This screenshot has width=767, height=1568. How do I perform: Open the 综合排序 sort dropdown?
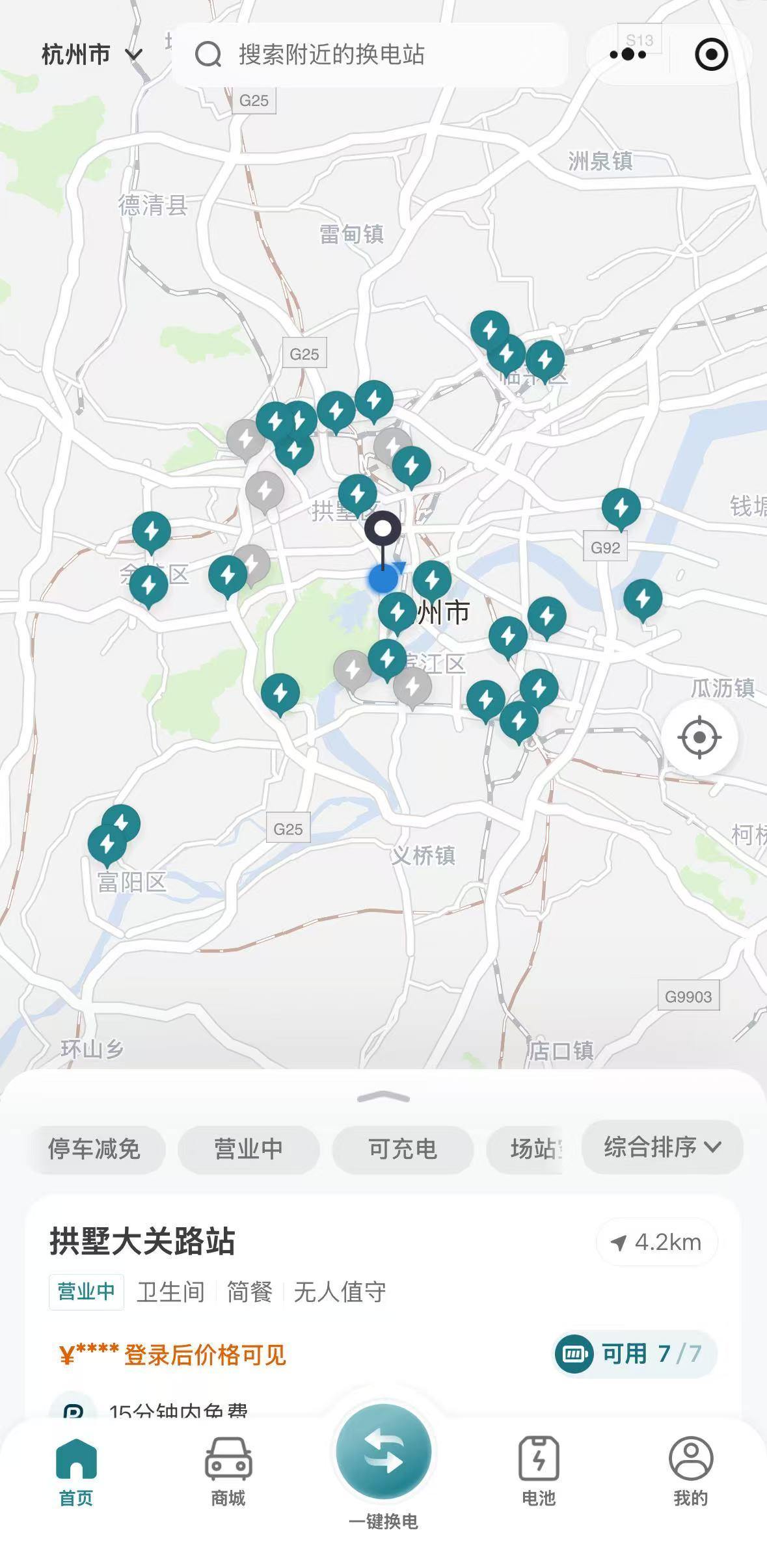point(662,1147)
